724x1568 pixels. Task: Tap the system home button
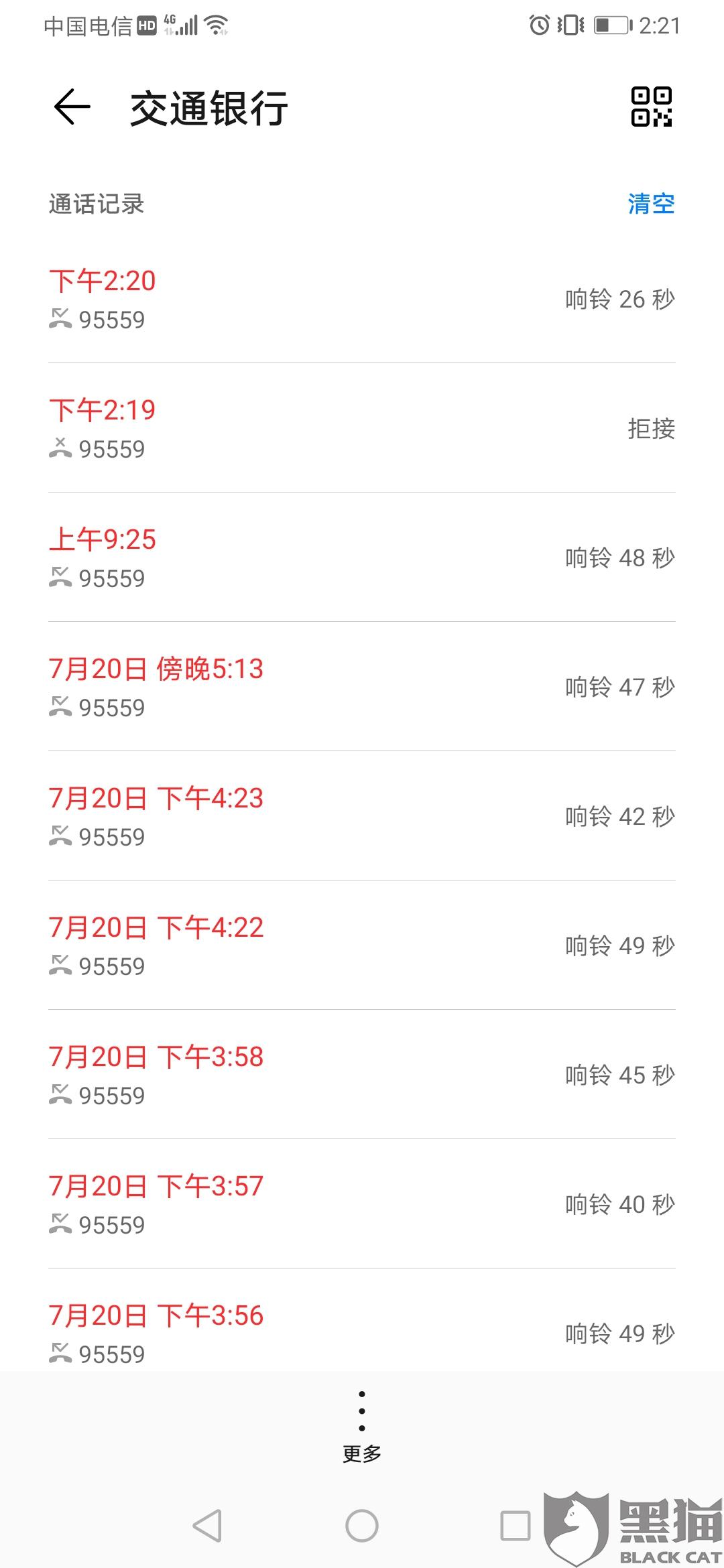pos(362,1526)
